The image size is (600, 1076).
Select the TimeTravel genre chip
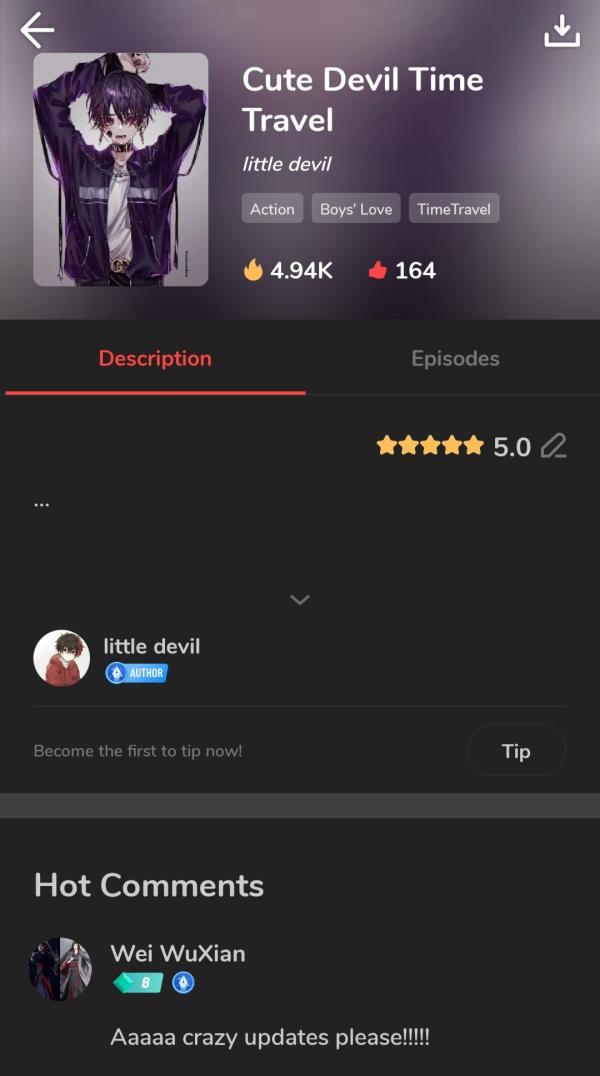(454, 209)
